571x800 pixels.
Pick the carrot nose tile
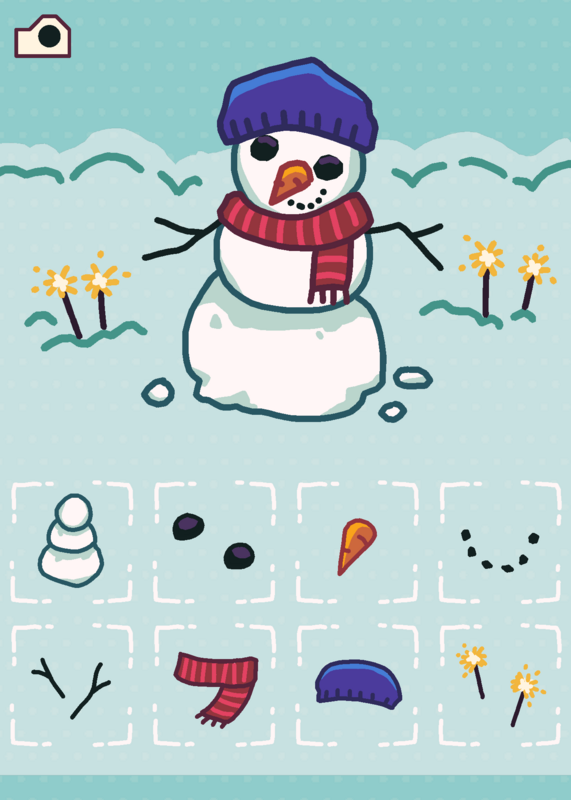point(357,542)
